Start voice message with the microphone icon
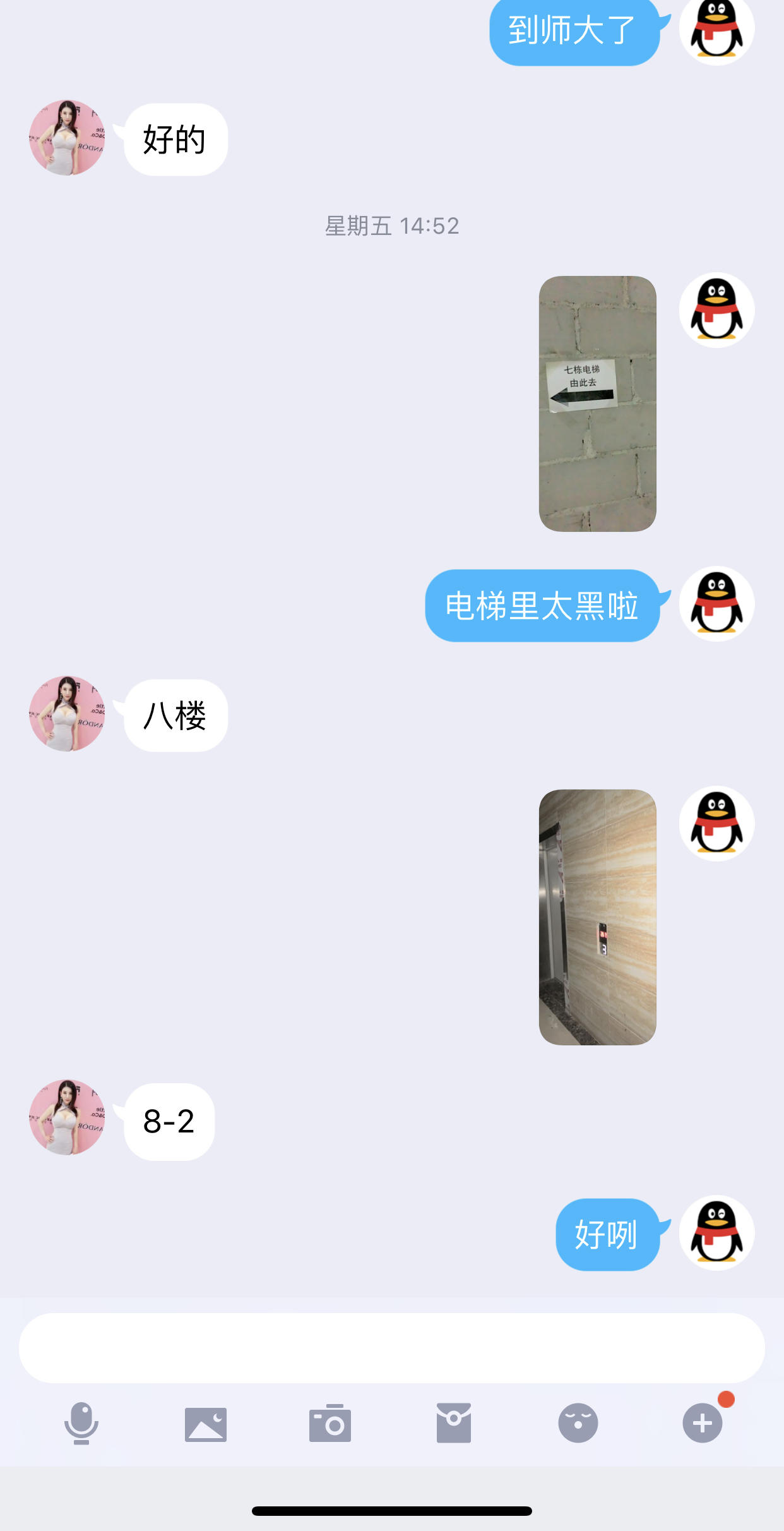Viewport: 784px width, 1531px height. [x=81, y=1424]
